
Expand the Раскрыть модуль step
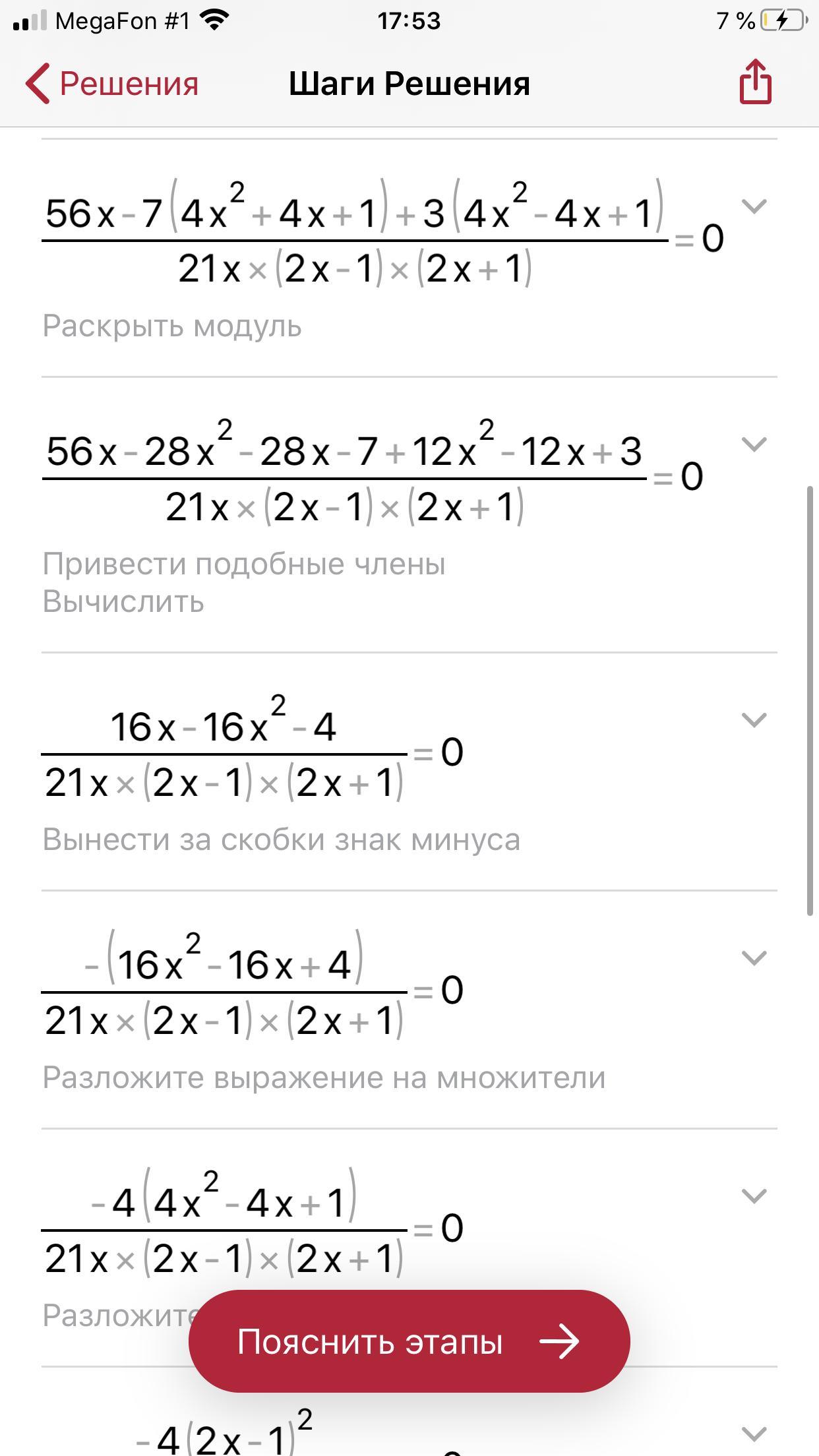[x=754, y=206]
